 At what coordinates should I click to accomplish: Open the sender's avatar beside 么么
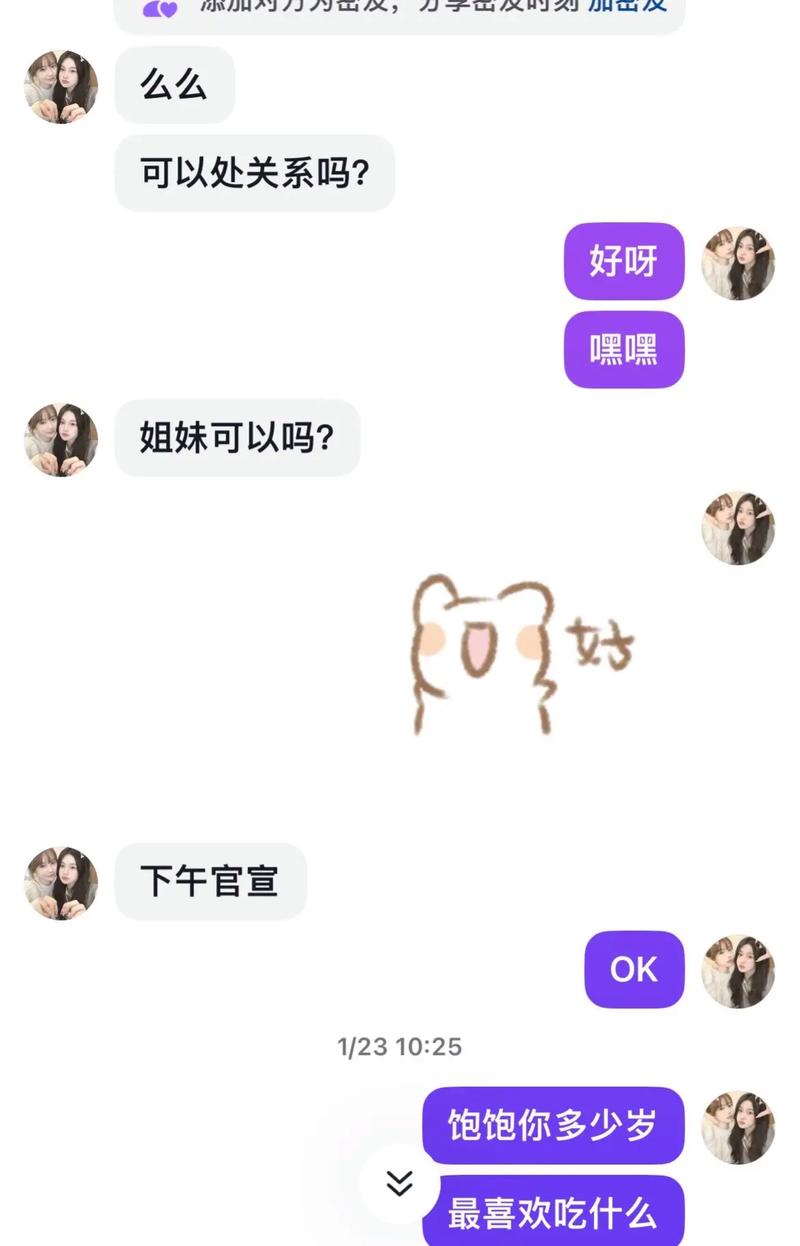click(61, 87)
